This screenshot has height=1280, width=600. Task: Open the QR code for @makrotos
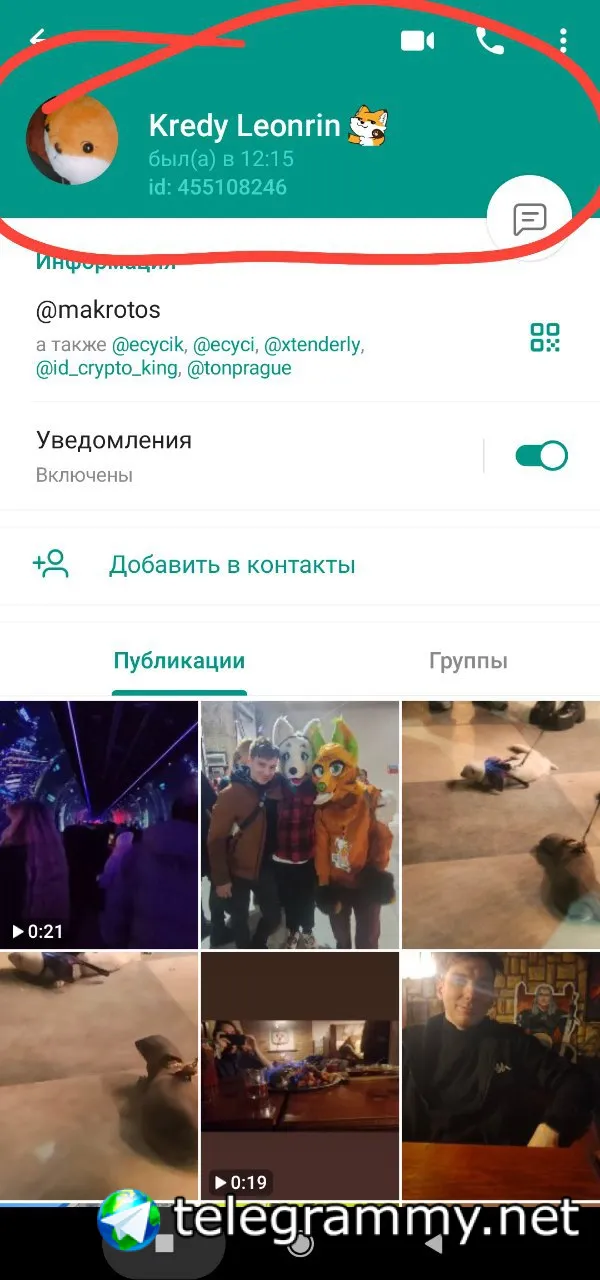point(545,338)
